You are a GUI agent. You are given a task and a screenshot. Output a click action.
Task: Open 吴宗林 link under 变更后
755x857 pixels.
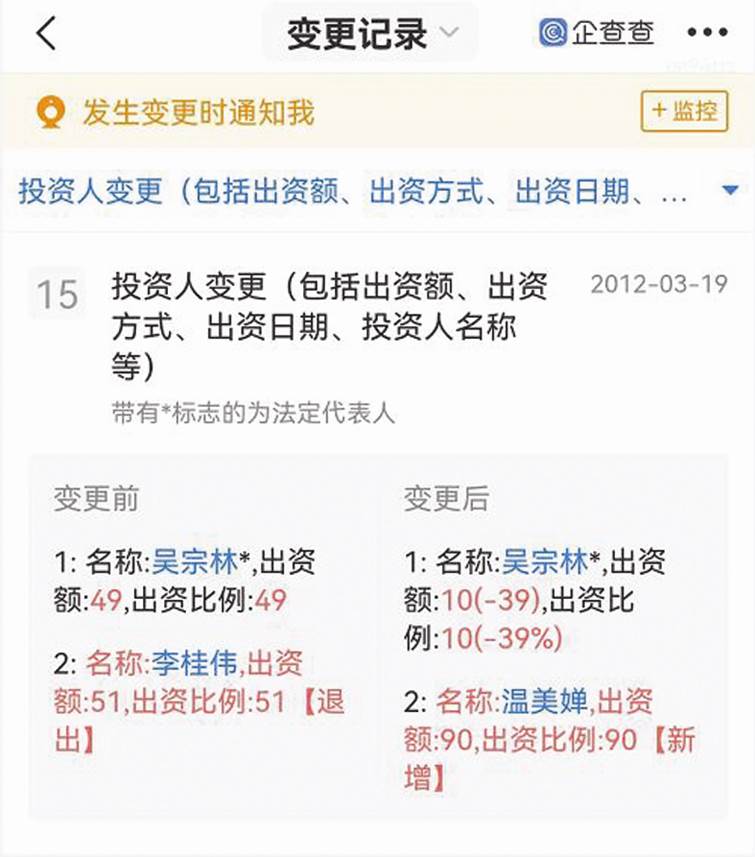coord(544,561)
